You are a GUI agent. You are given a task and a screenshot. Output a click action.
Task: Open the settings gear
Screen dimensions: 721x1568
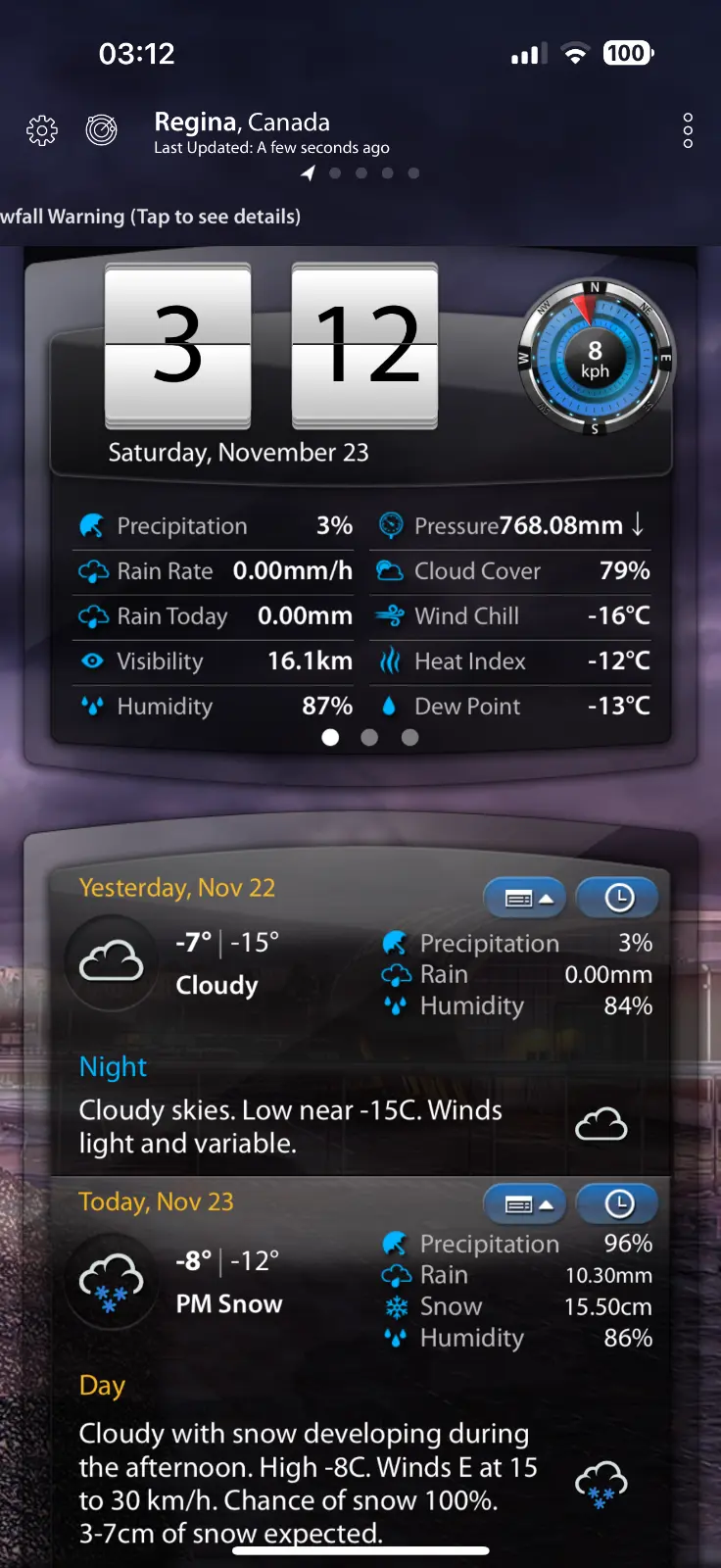point(42,130)
